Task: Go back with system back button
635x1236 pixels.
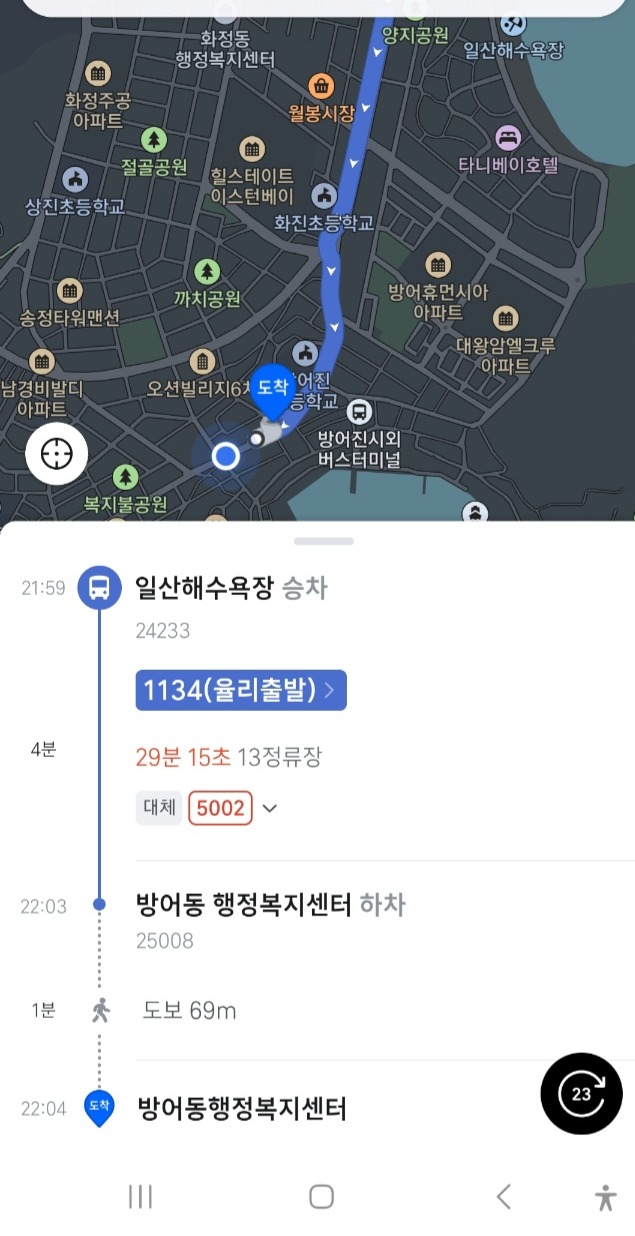Action: coord(504,1196)
